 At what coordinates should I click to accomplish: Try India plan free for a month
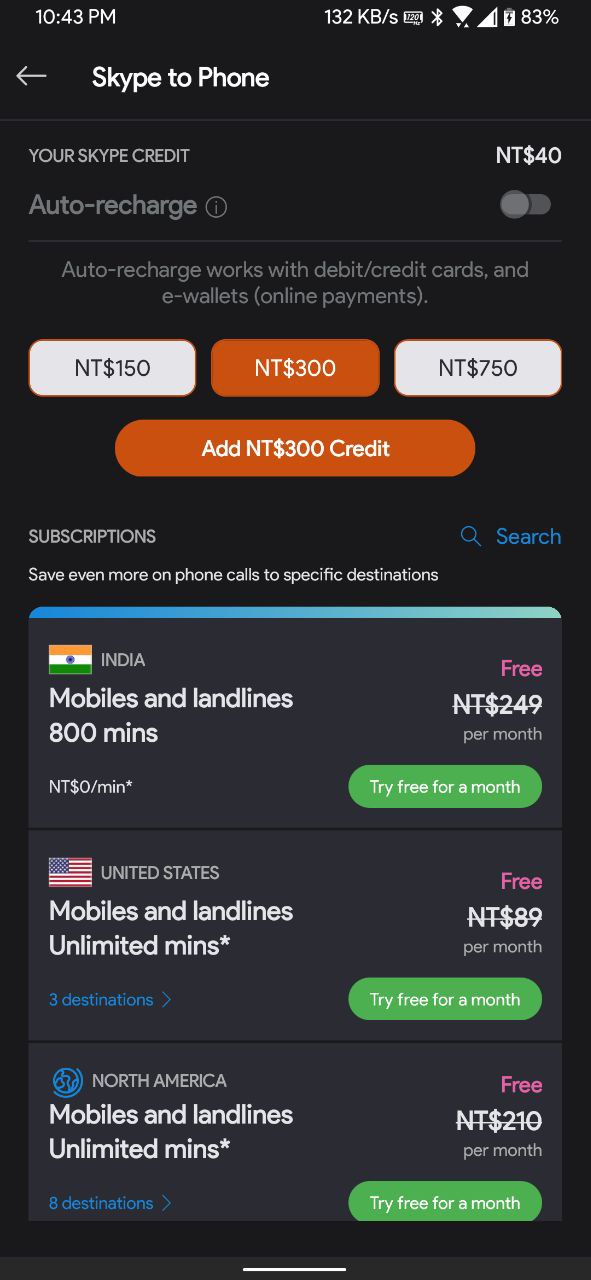[x=445, y=787]
